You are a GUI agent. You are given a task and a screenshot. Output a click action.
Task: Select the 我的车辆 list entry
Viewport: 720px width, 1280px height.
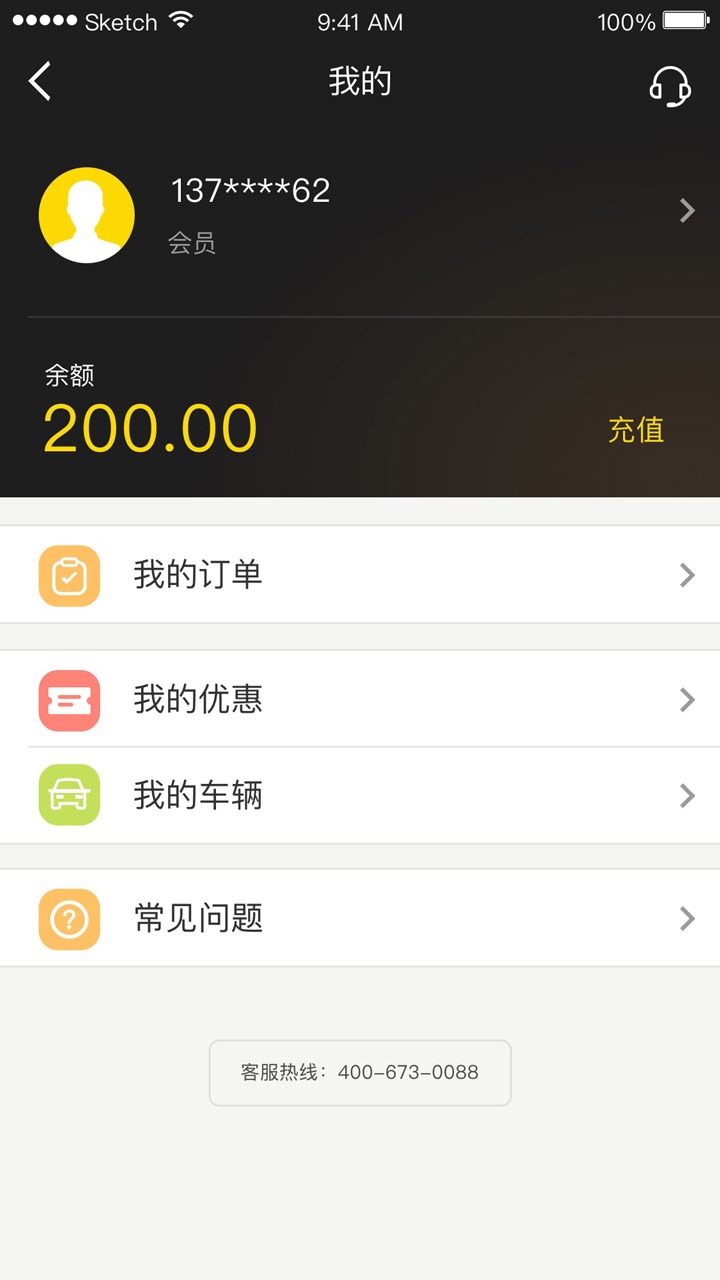click(x=197, y=795)
